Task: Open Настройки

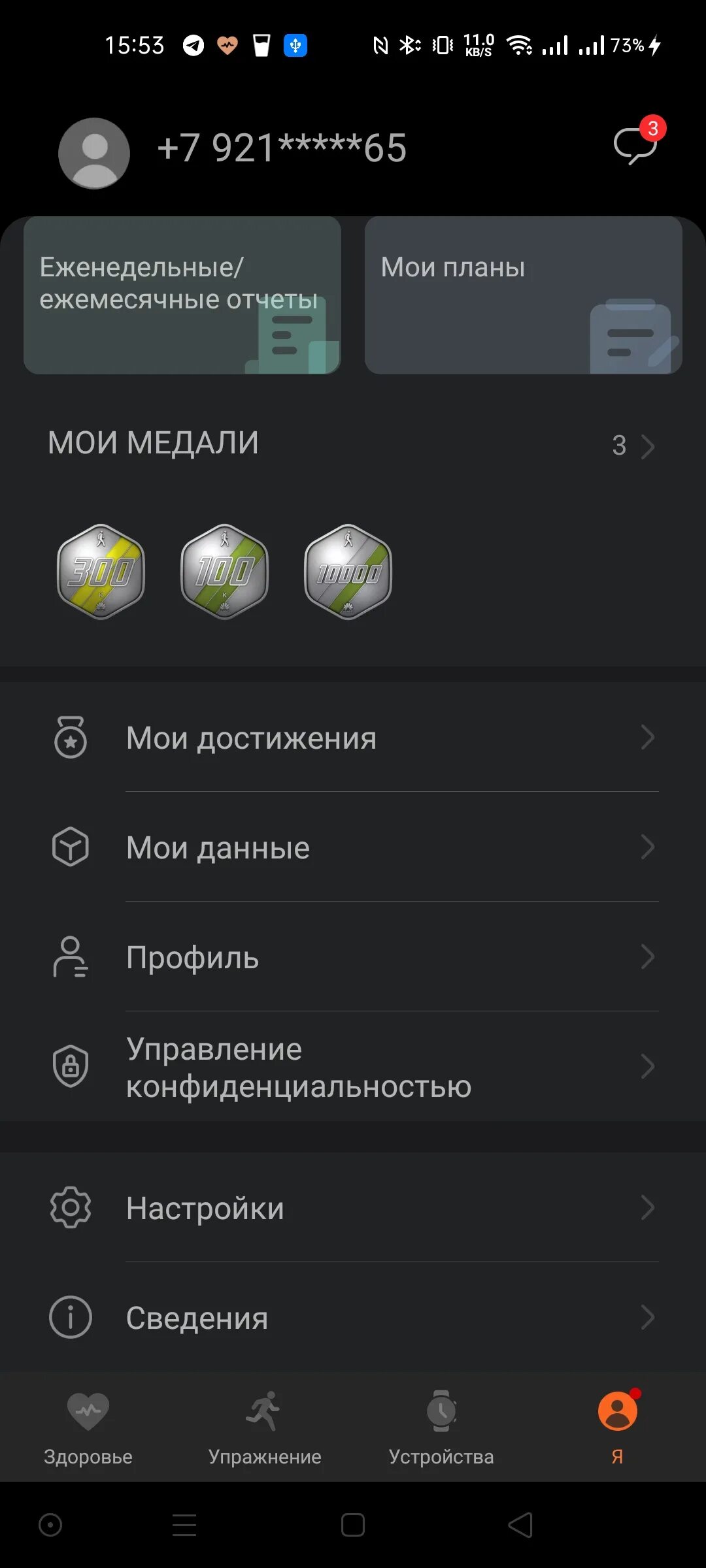Action: pos(353,1208)
